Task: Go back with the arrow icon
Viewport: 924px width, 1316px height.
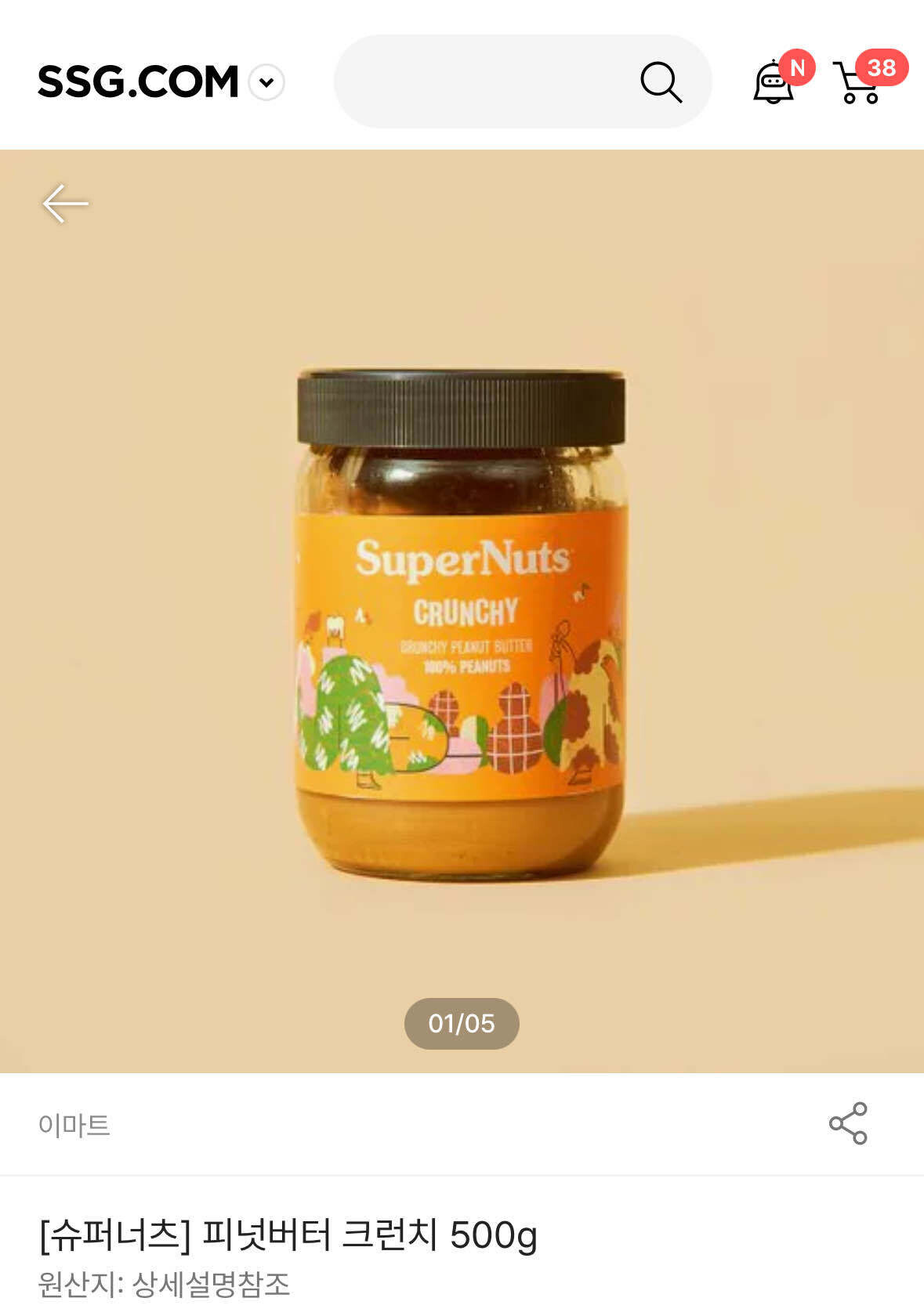Action: point(65,204)
